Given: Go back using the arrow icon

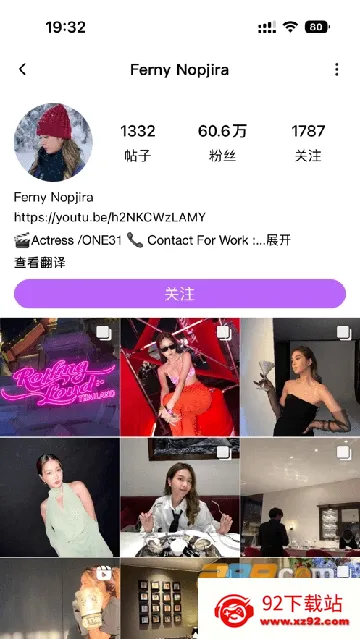Looking at the screenshot, I should pyautogui.click(x=23, y=69).
